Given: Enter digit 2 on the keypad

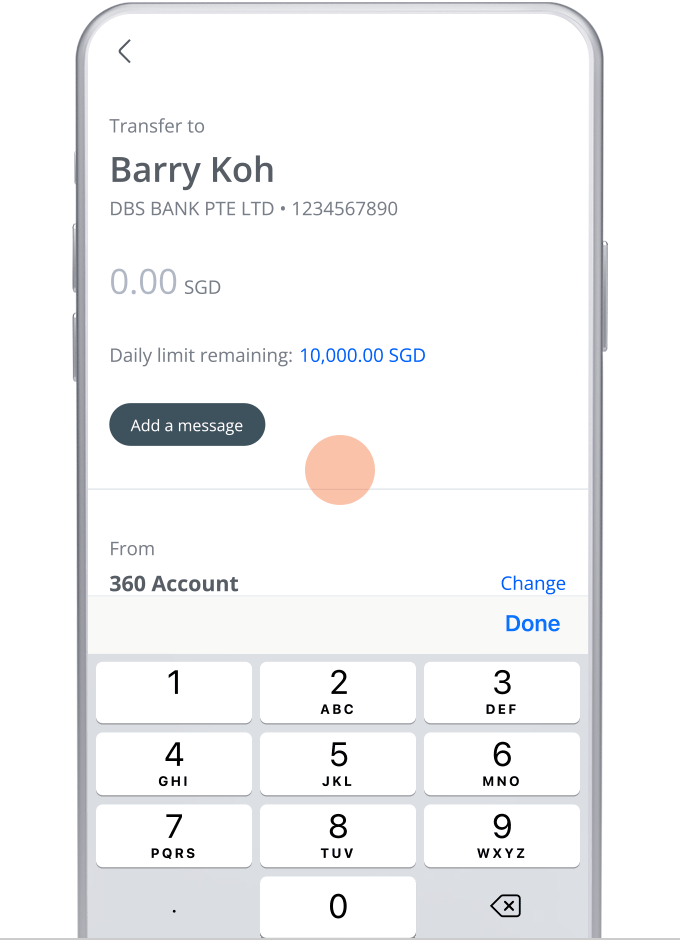Looking at the screenshot, I should (x=338, y=692).
